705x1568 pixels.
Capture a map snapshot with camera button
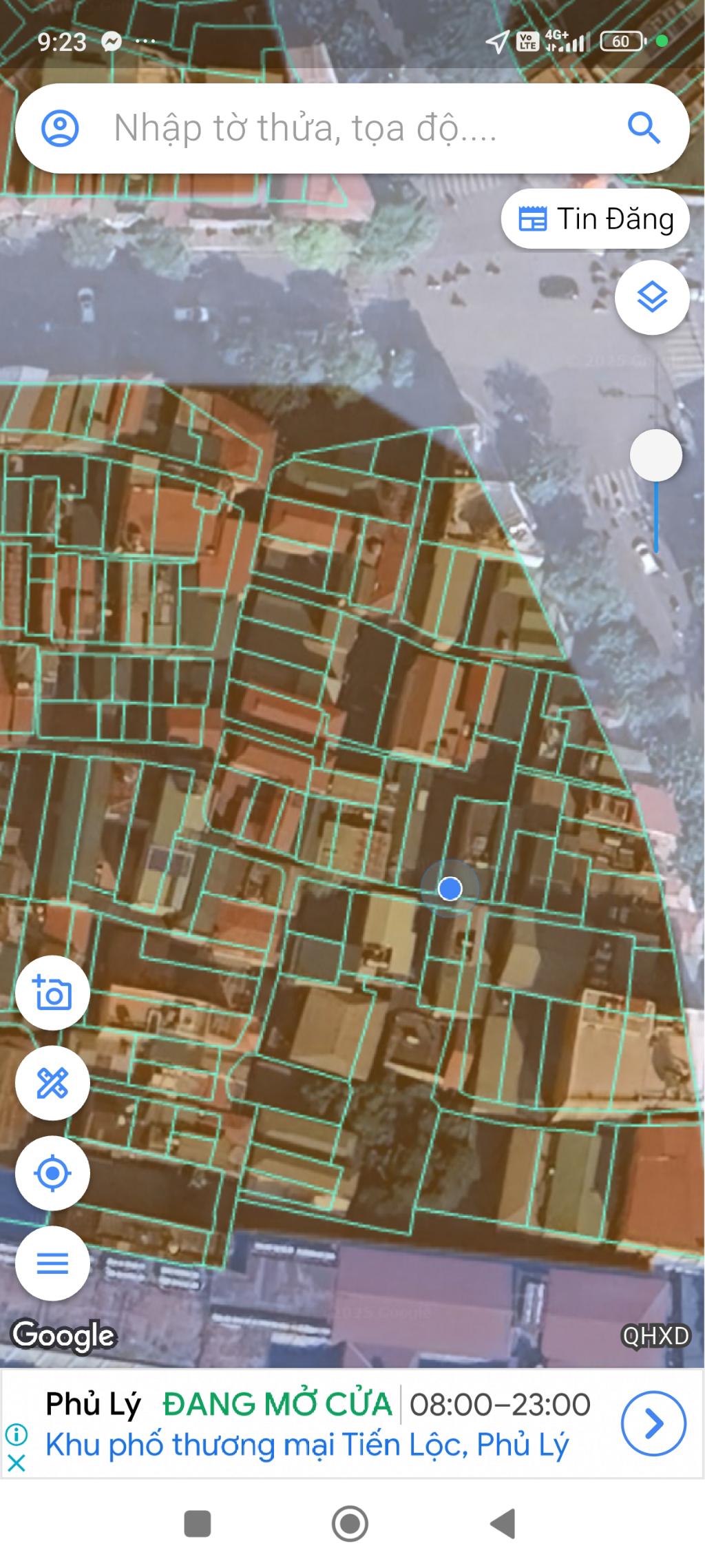coord(52,993)
